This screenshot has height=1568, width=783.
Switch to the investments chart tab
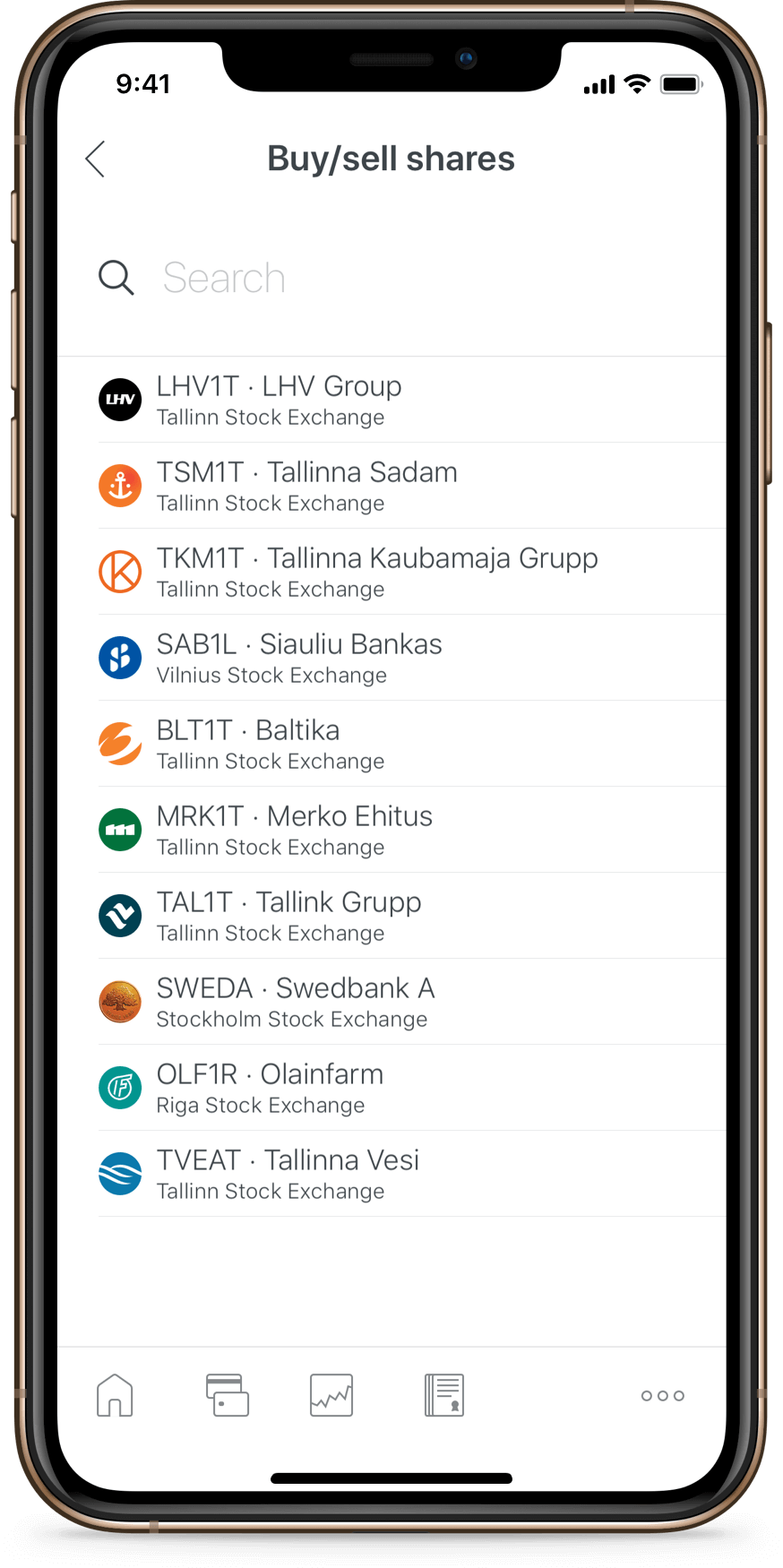point(331,1395)
